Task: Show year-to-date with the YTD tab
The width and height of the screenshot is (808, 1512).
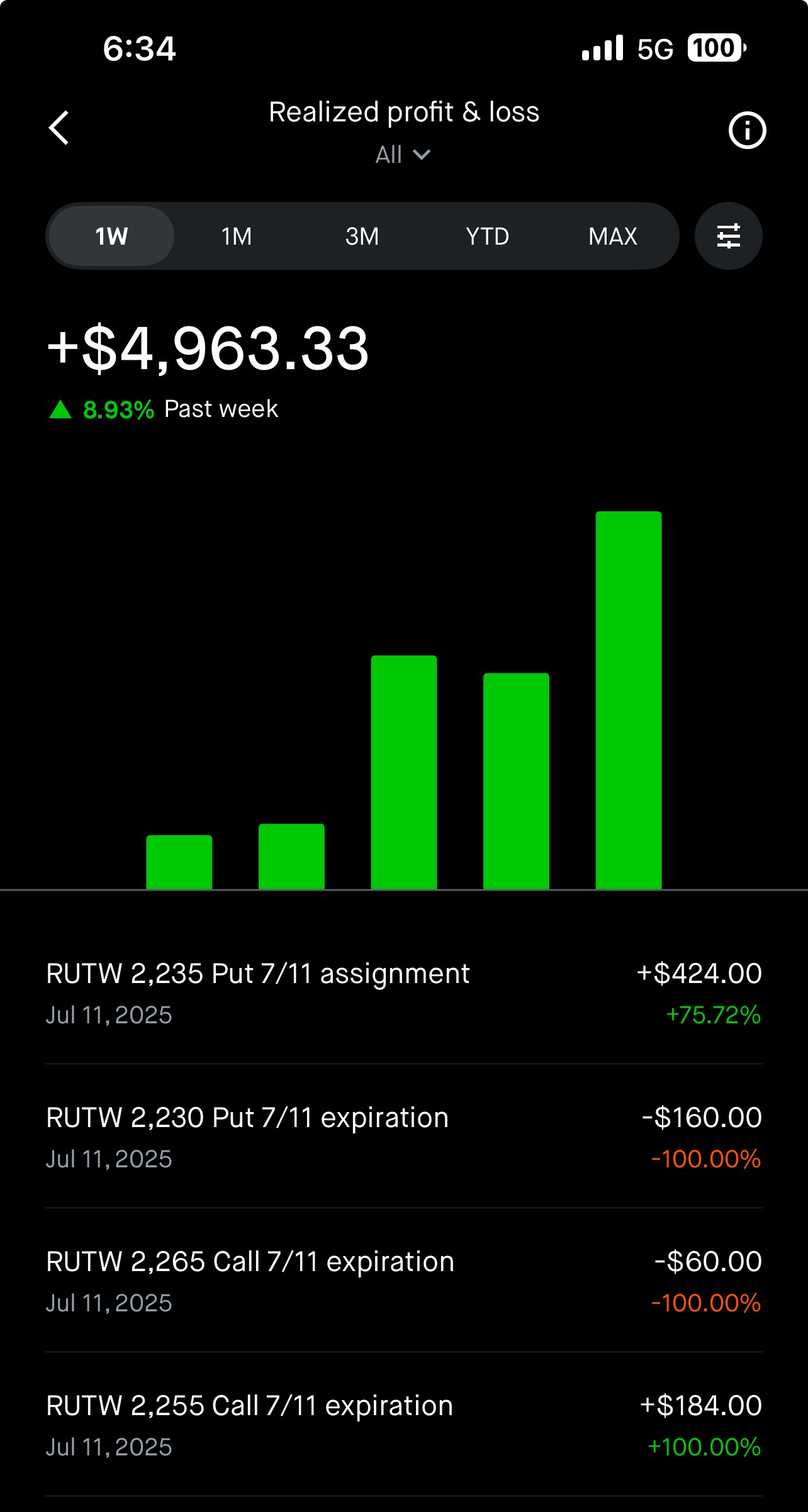Action: (488, 236)
